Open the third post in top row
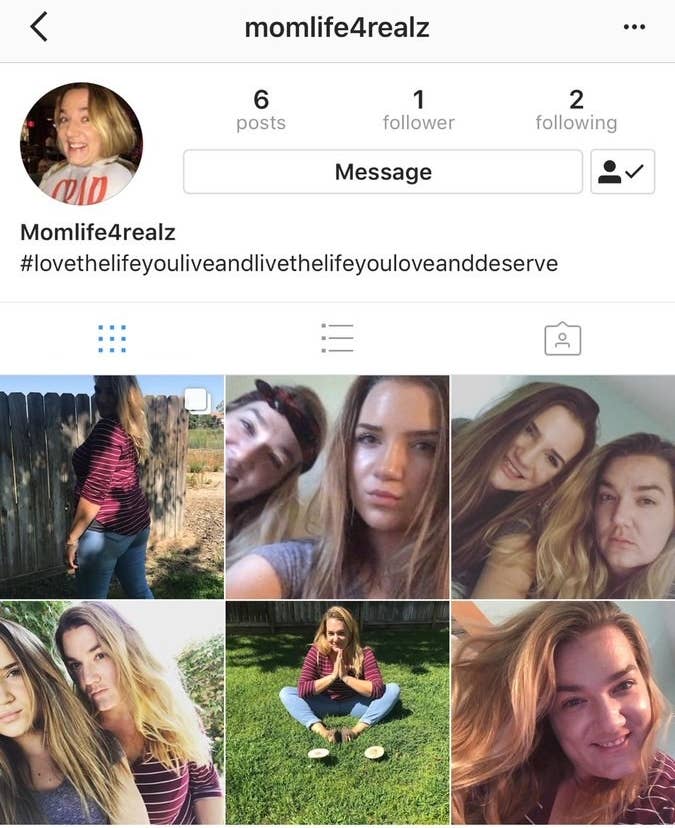 (563, 487)
